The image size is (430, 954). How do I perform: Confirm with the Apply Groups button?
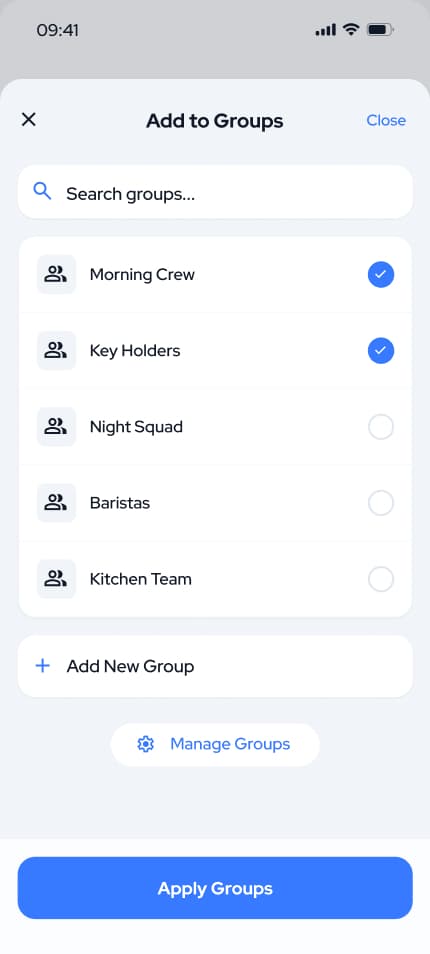click(x=215, y=888)
